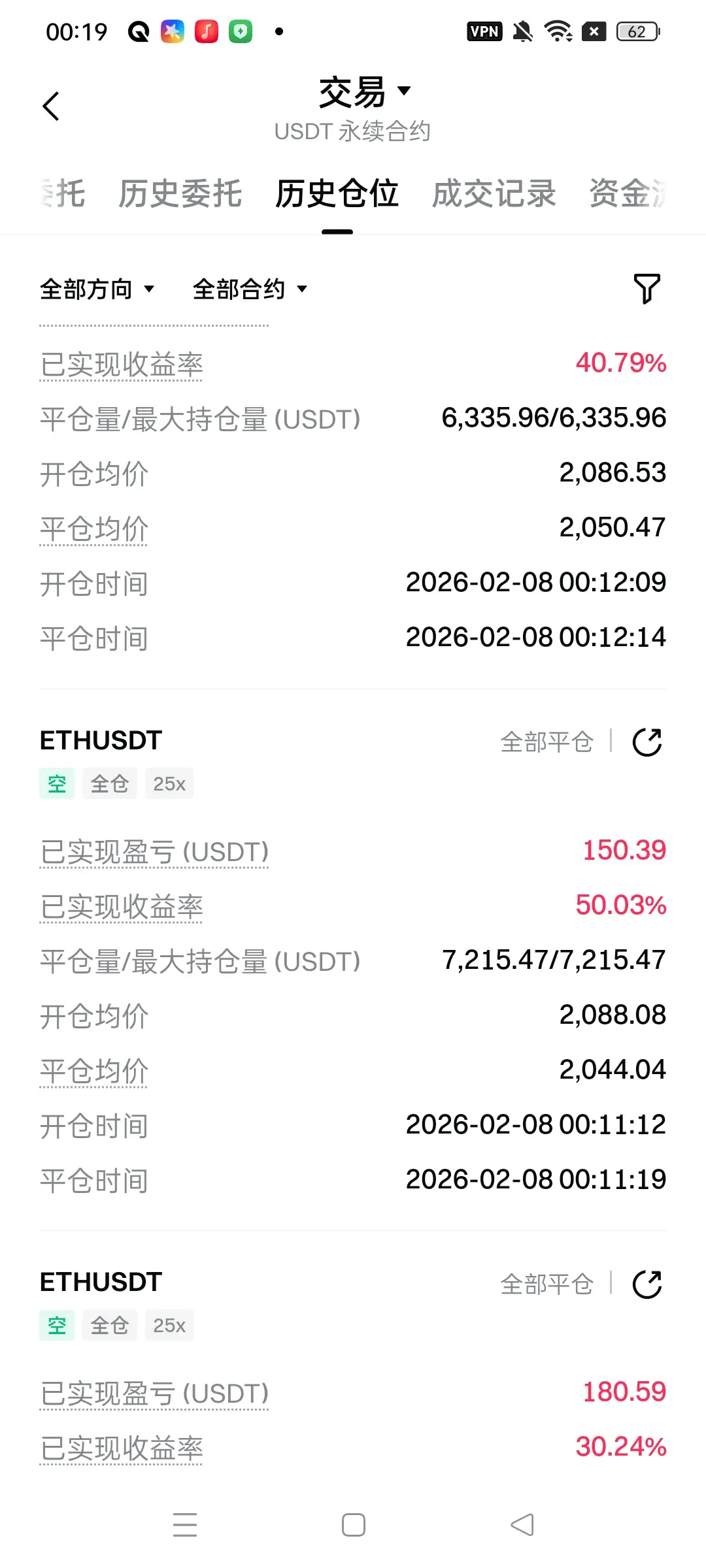Open the system recent apps menu

pyautogui.click(x=185, y=1525)
